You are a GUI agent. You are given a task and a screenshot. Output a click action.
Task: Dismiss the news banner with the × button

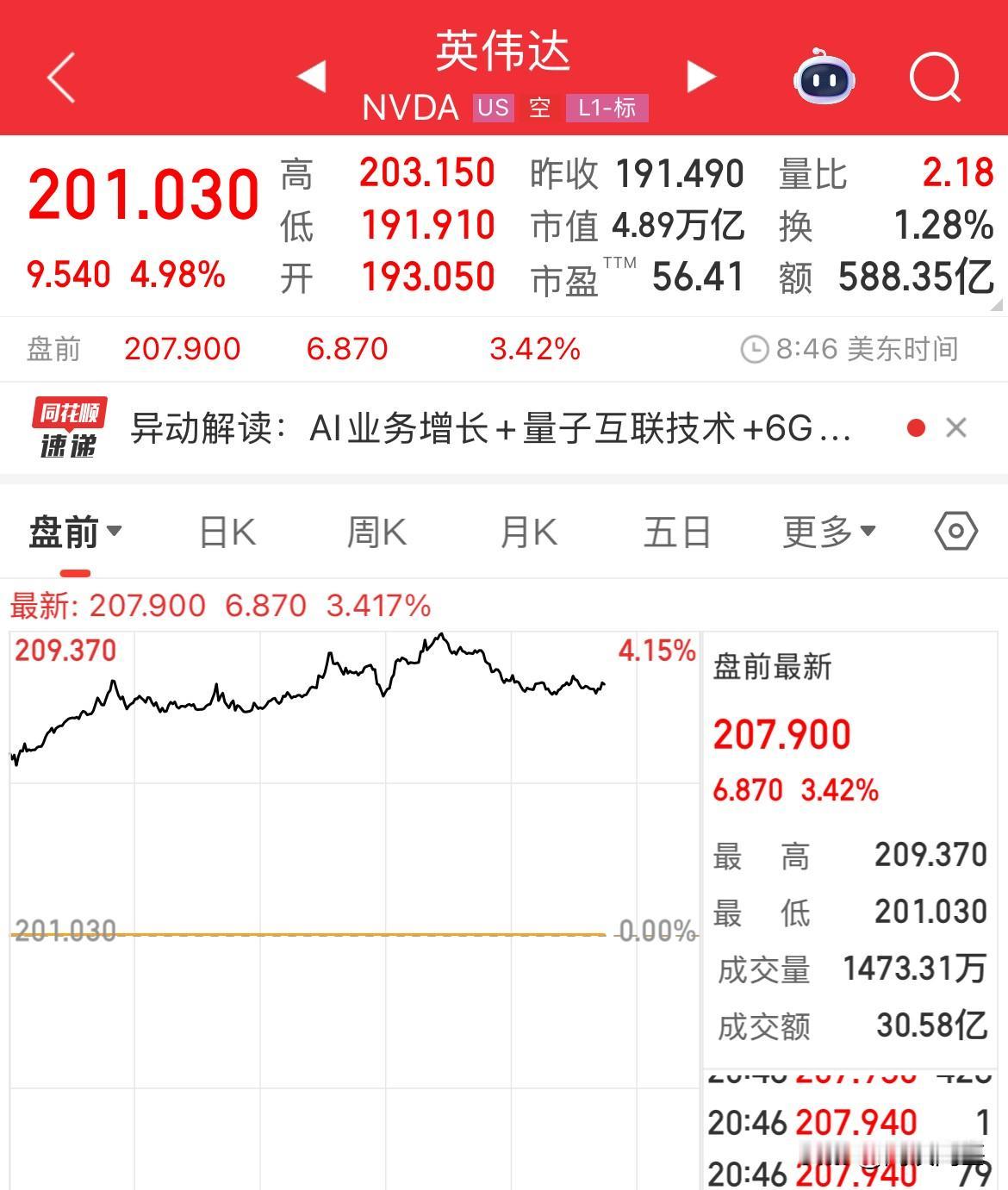coord(957,427)
